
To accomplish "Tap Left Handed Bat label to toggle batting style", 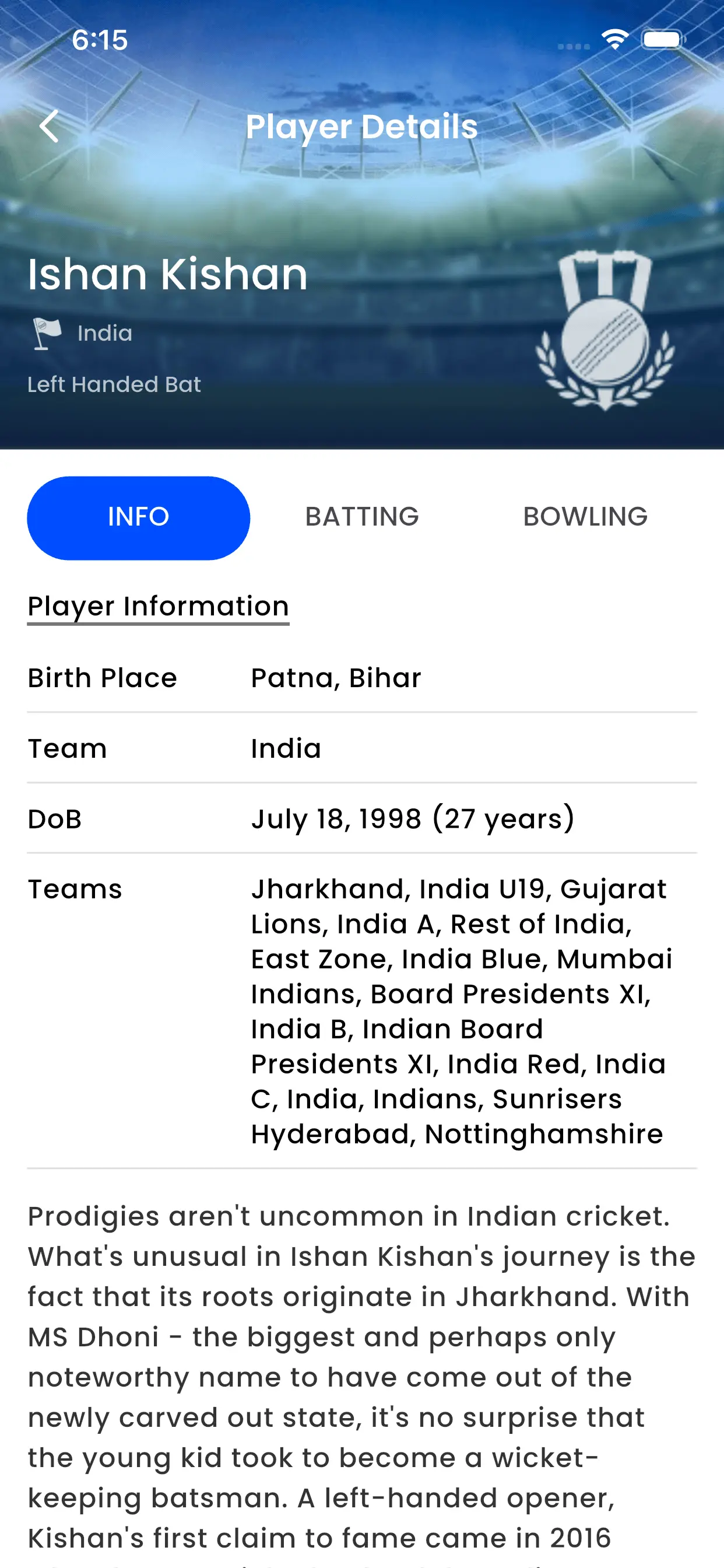I will [x=114, y=384].
